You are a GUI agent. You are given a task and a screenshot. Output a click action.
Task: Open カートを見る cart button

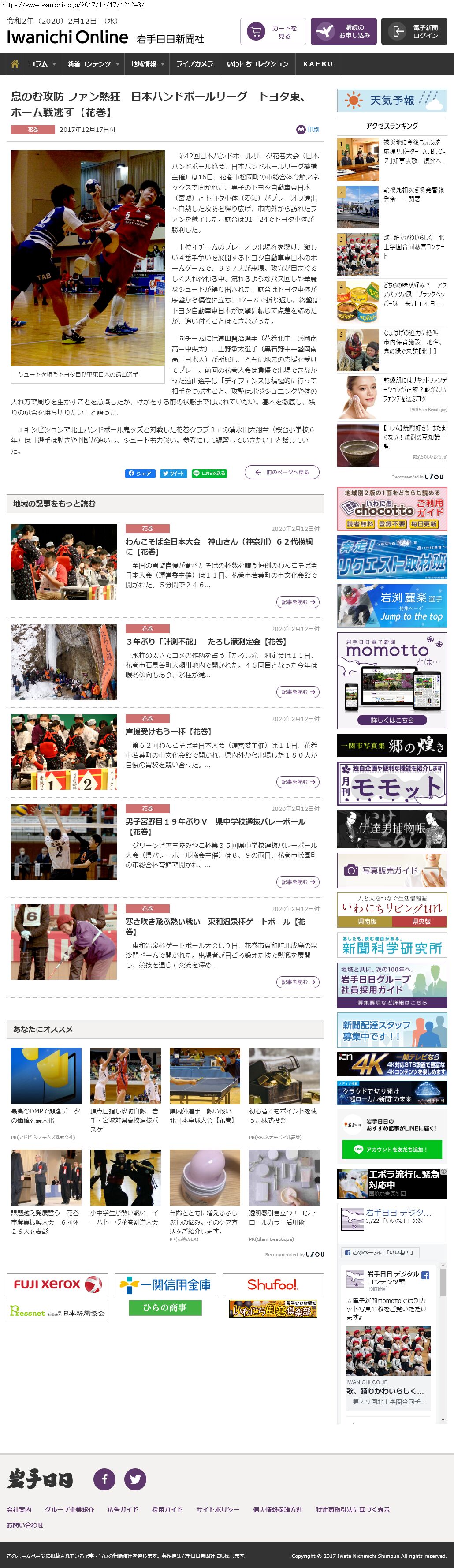273,32
